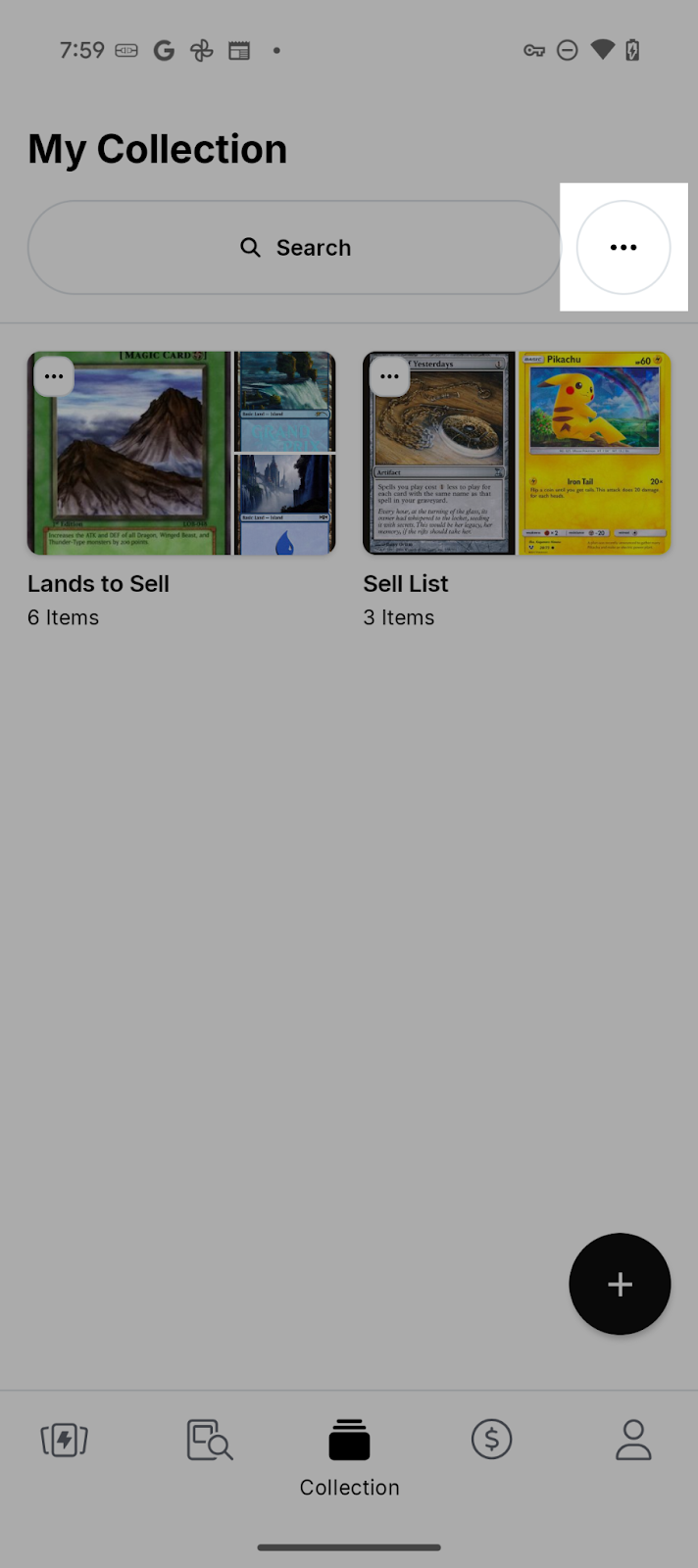Tap the Search field

pos(294,247)
